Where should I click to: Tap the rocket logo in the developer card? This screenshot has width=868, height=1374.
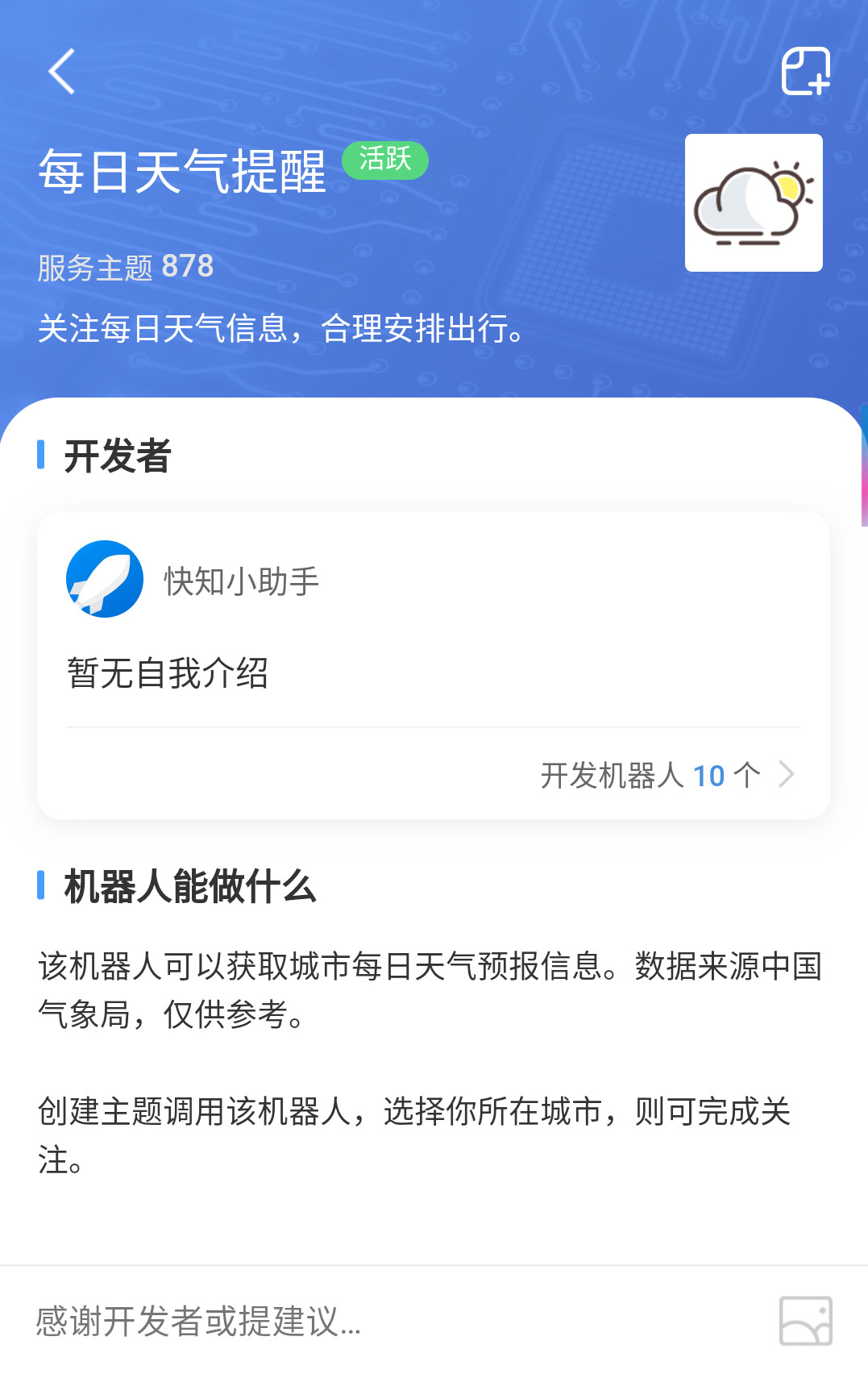pyautogui.click(x=104, y=578)
